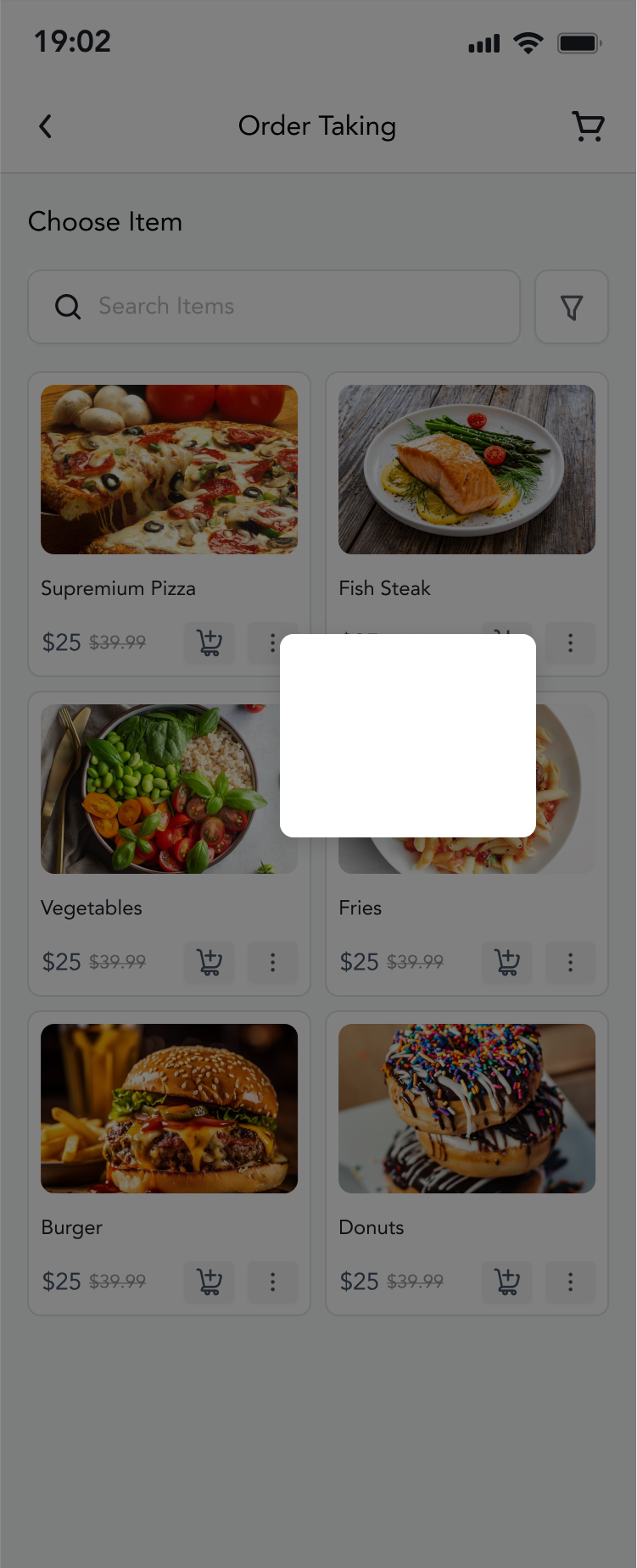Add Fries to cart
The width and height of the screenshot is (637, 1568).
(x=507, y=962)
